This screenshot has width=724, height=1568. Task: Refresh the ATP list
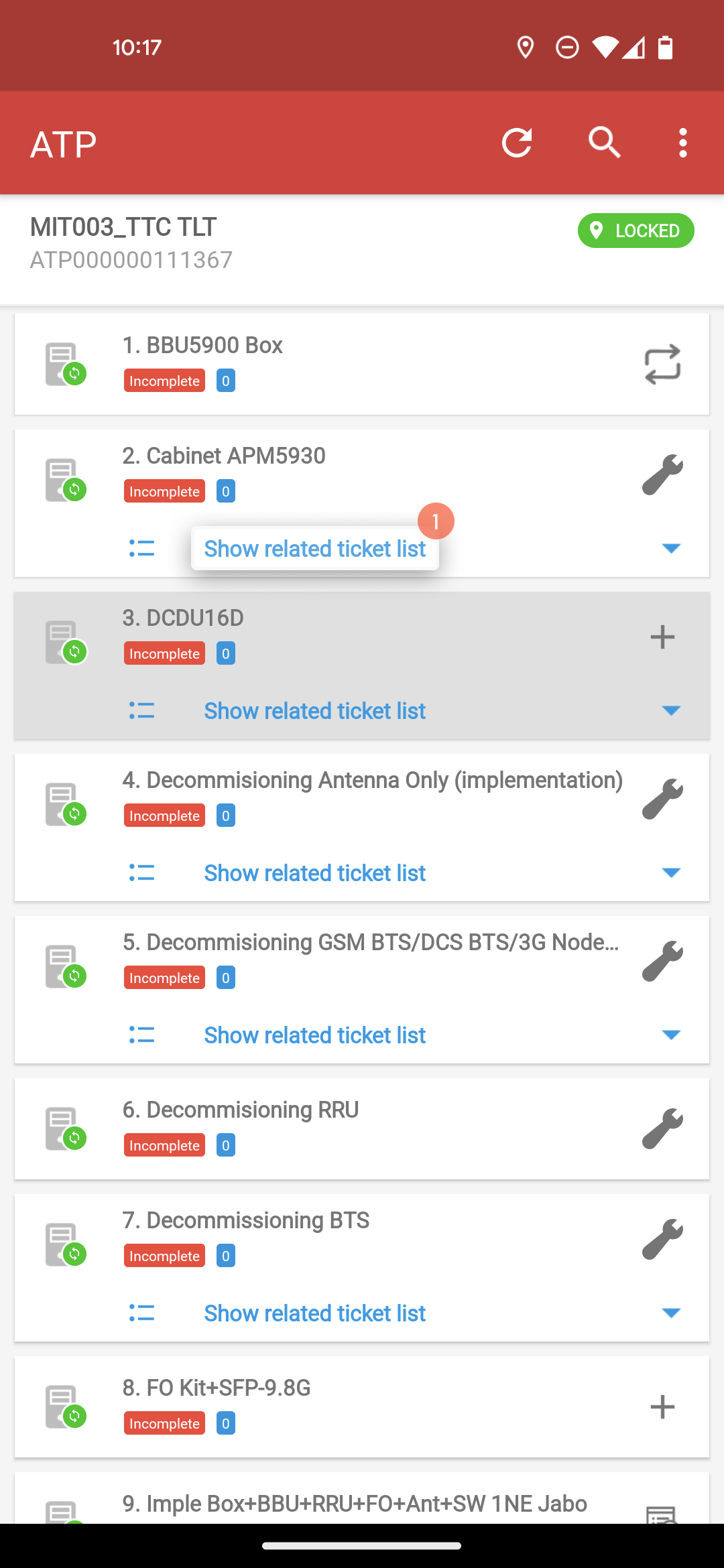517,143
